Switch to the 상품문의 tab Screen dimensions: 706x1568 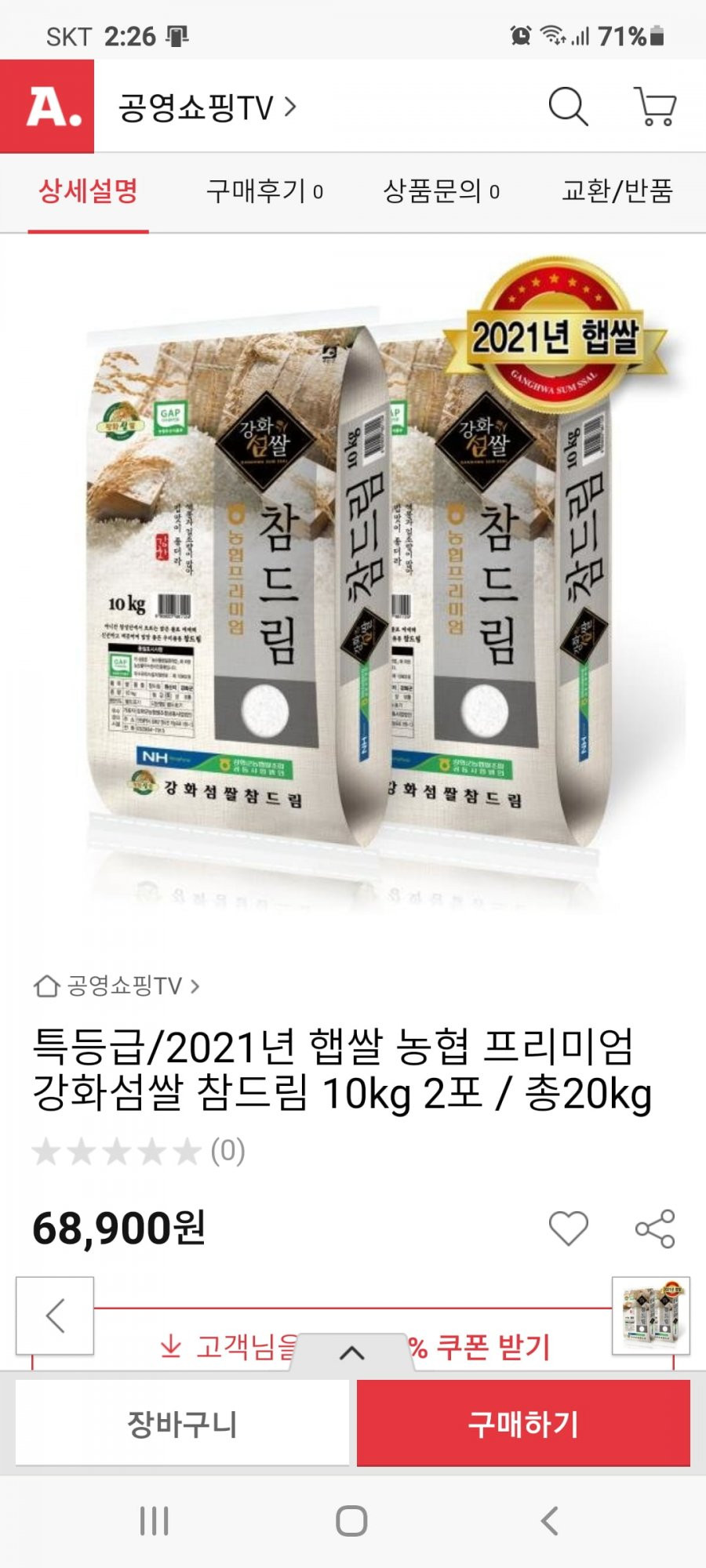pos(441,191)
